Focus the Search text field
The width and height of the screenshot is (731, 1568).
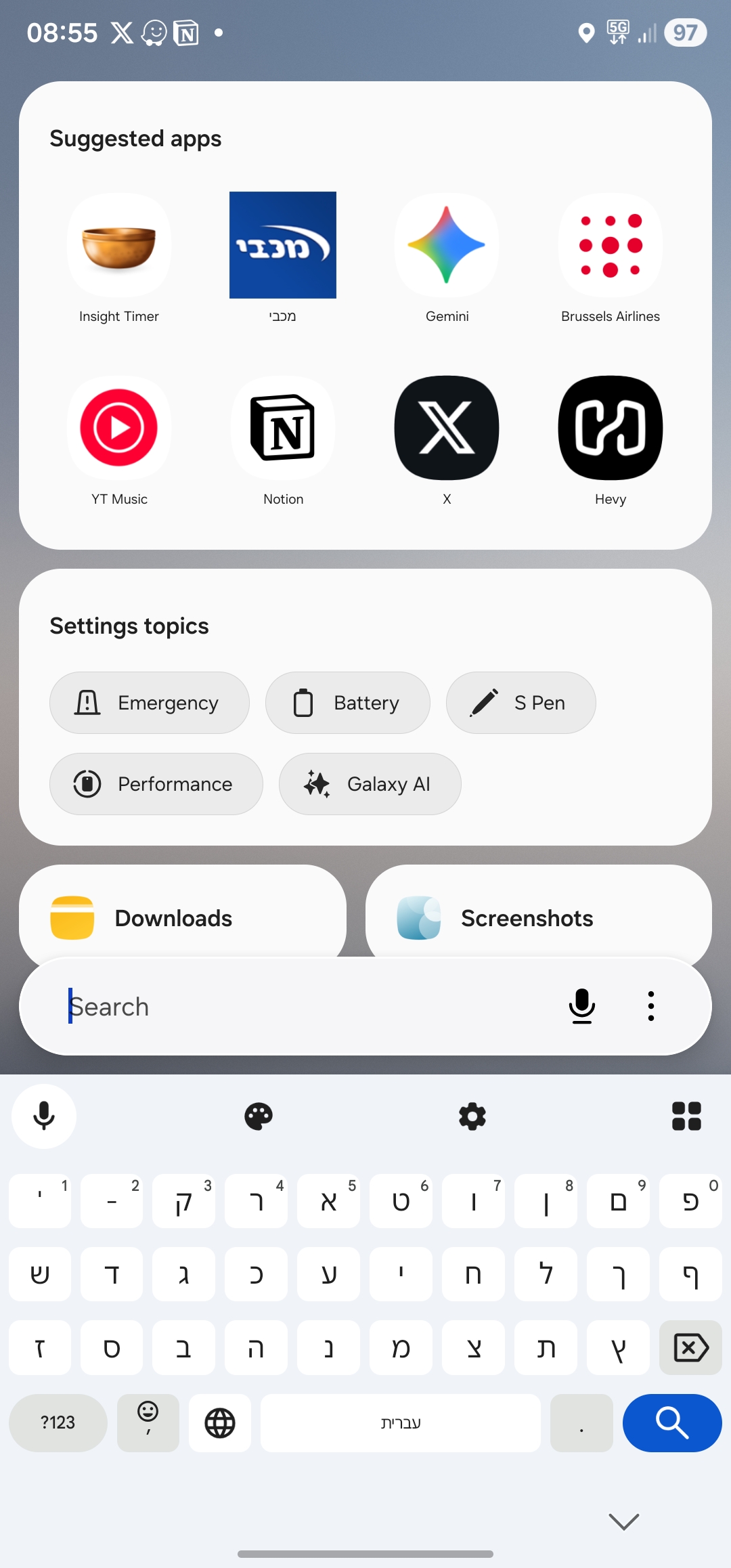tap(305, 1007)
